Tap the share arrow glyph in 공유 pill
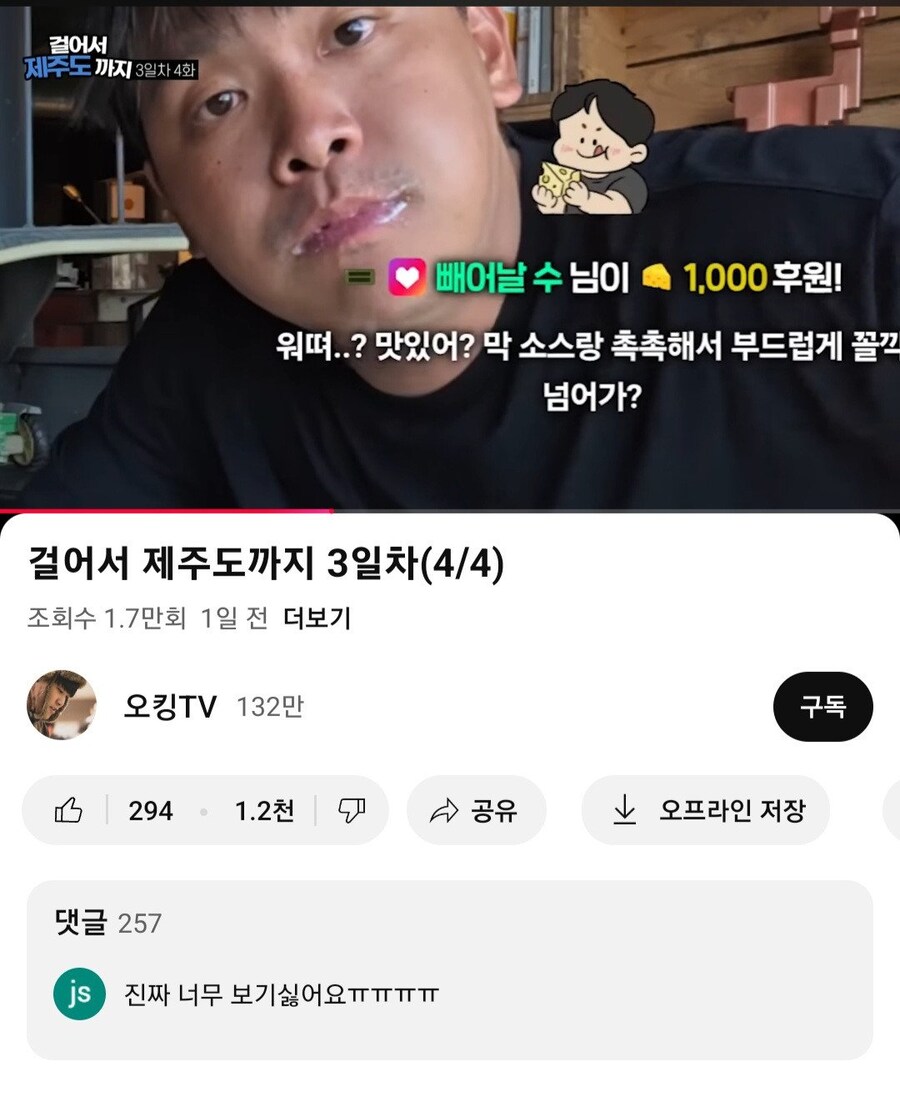The height and width of the screenshot is (1117, 900). point(448,811)
